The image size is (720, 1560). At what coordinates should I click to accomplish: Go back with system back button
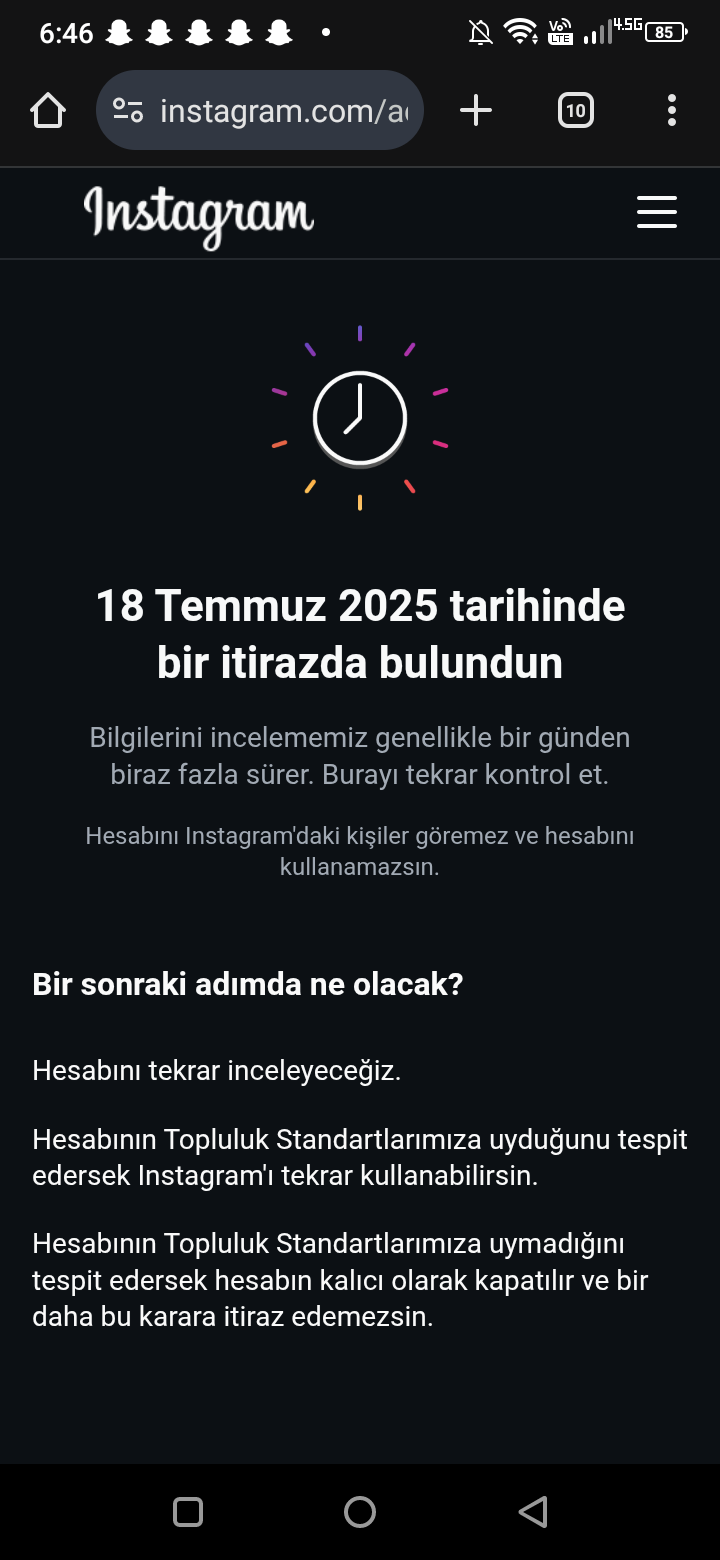(x=533, y=1511)
